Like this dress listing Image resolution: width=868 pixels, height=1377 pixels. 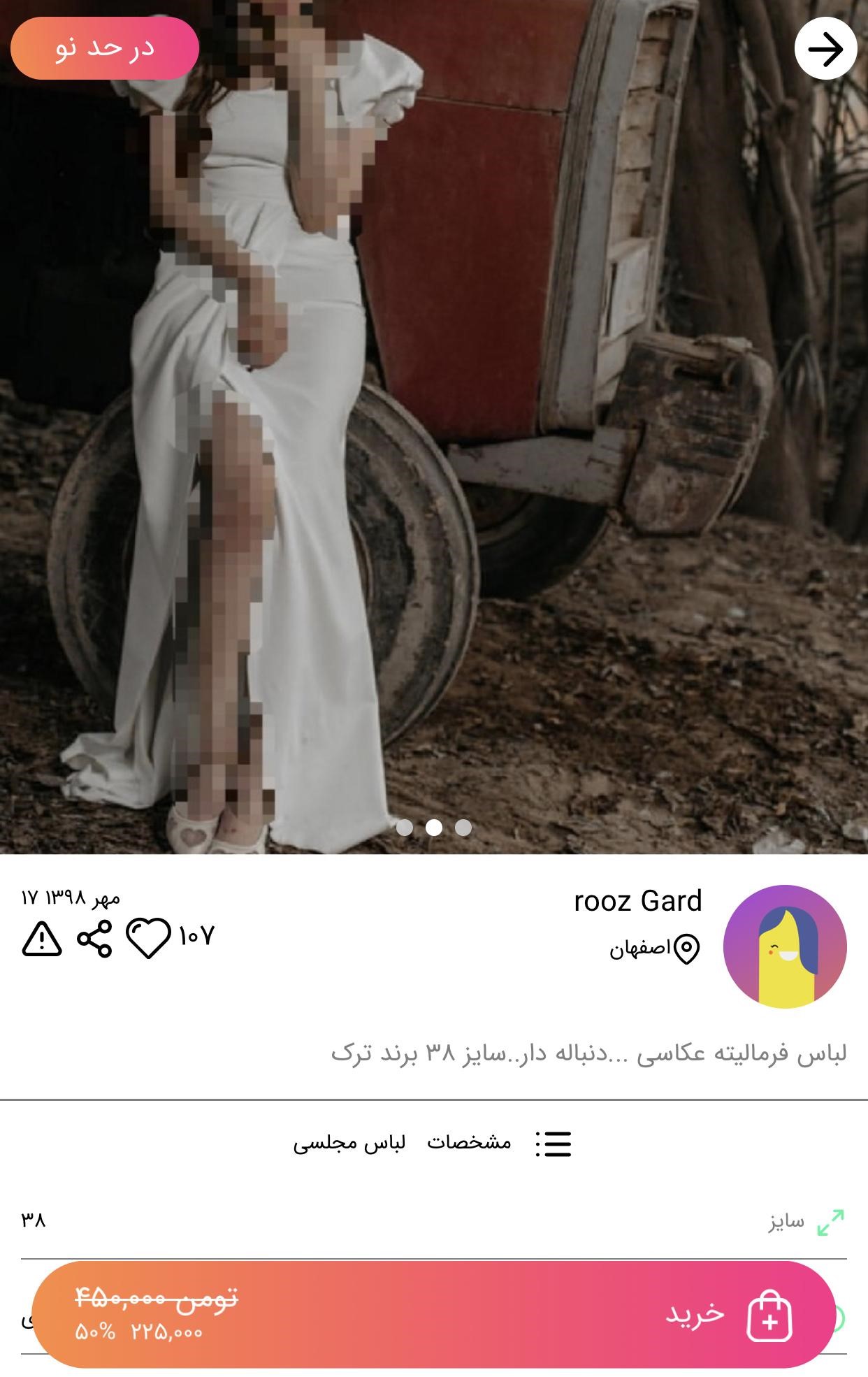pos(148,937)
